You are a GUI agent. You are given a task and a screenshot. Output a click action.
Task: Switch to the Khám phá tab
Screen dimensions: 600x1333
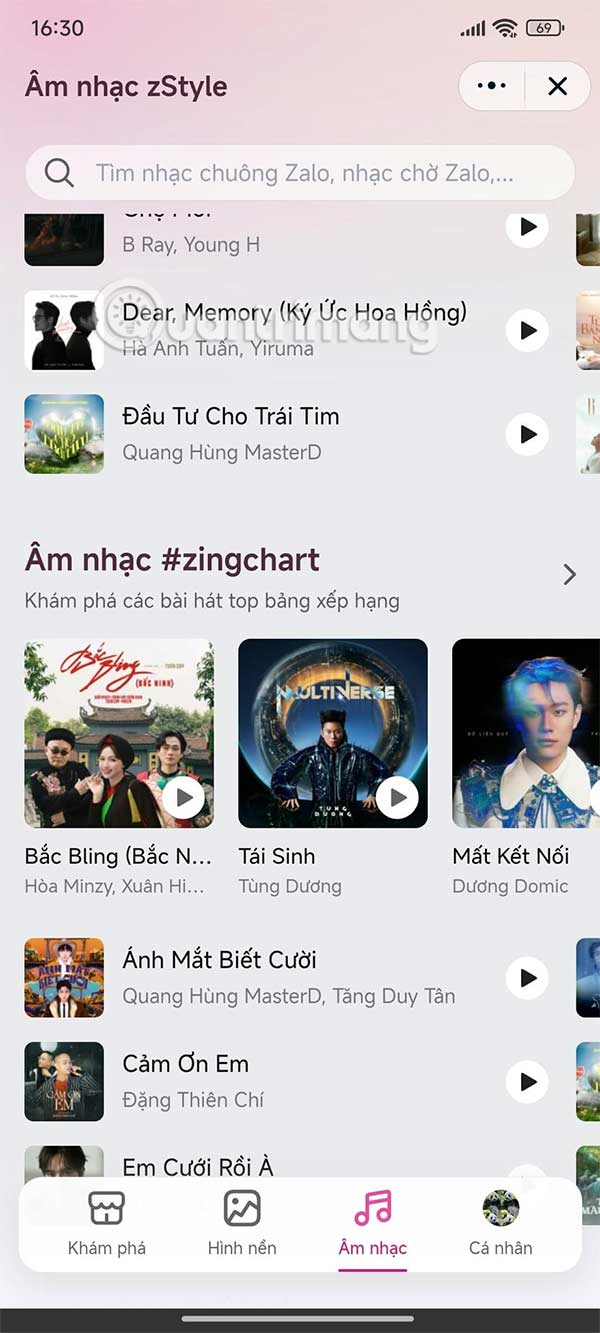point(106,1223)
